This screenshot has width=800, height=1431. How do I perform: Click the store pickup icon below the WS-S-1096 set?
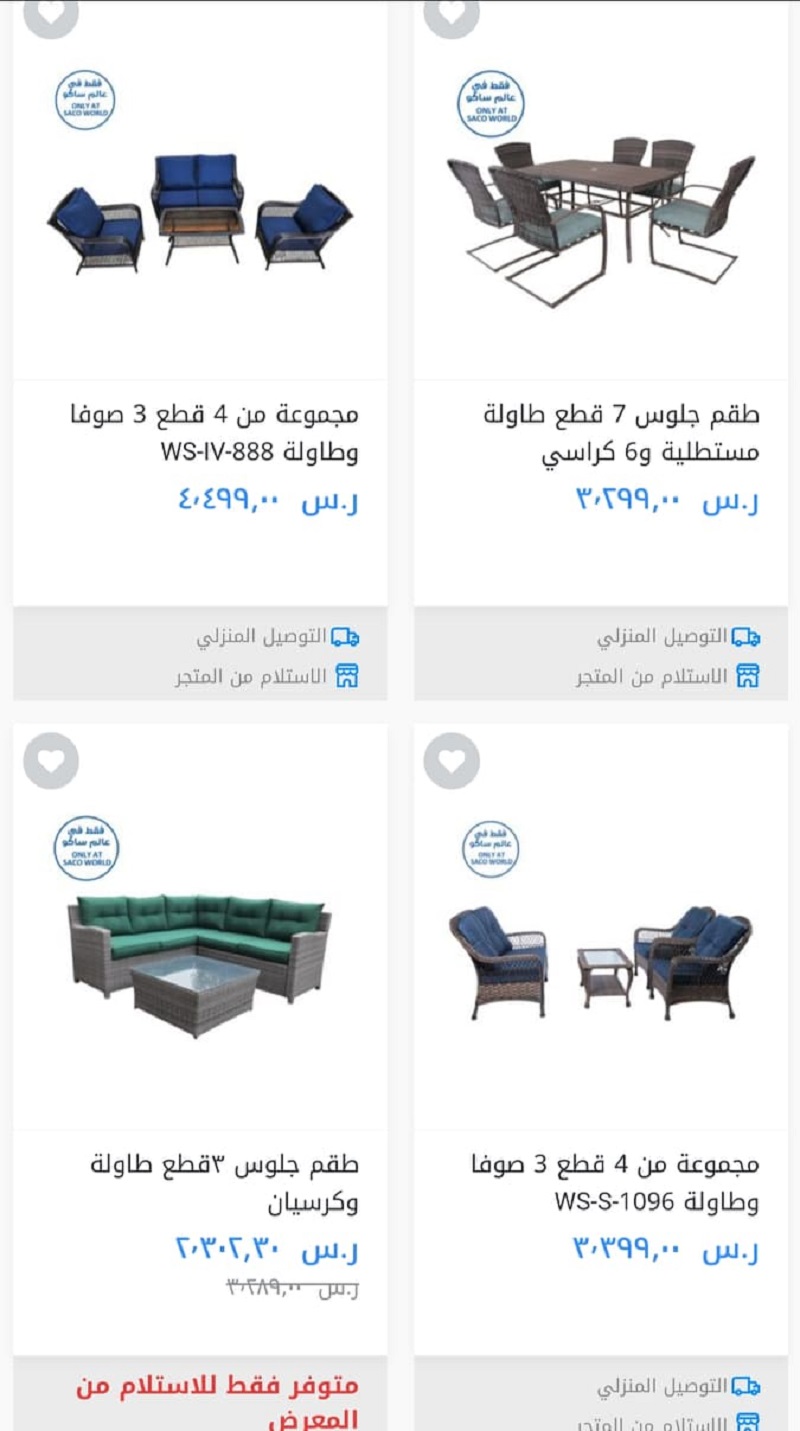tap(745, 1423)
